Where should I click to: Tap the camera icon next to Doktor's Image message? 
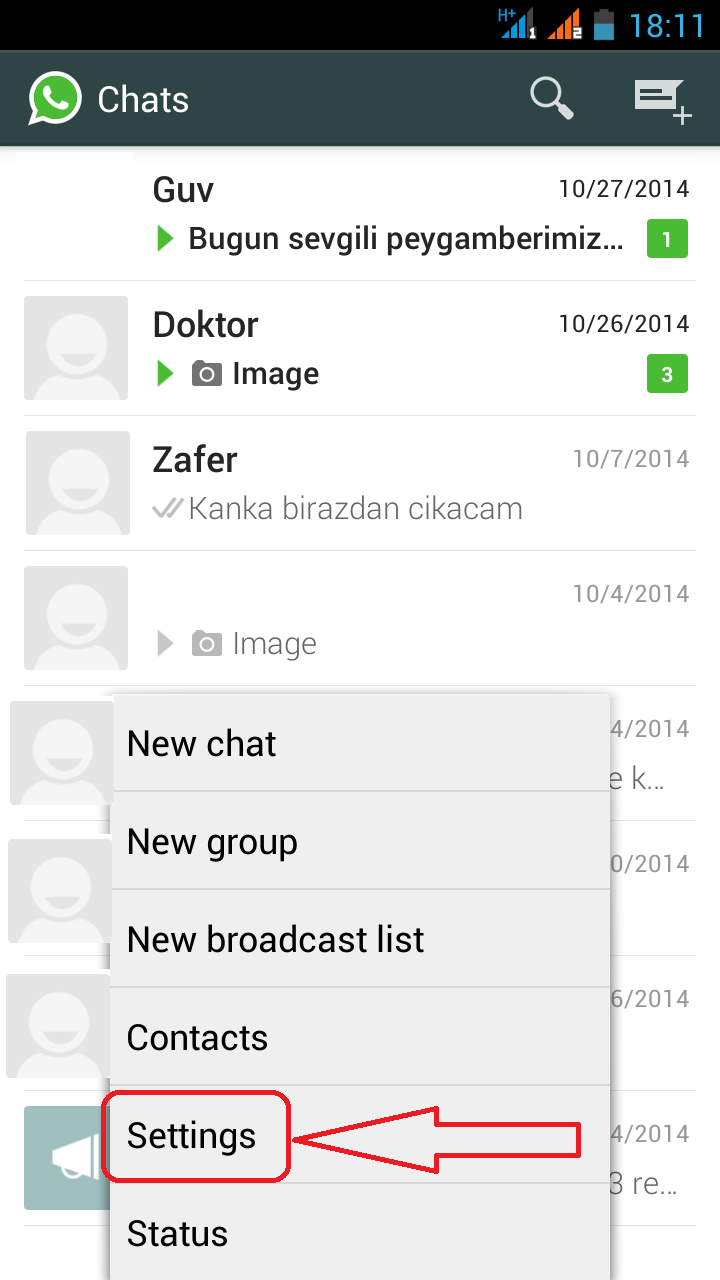coord(207,373)
